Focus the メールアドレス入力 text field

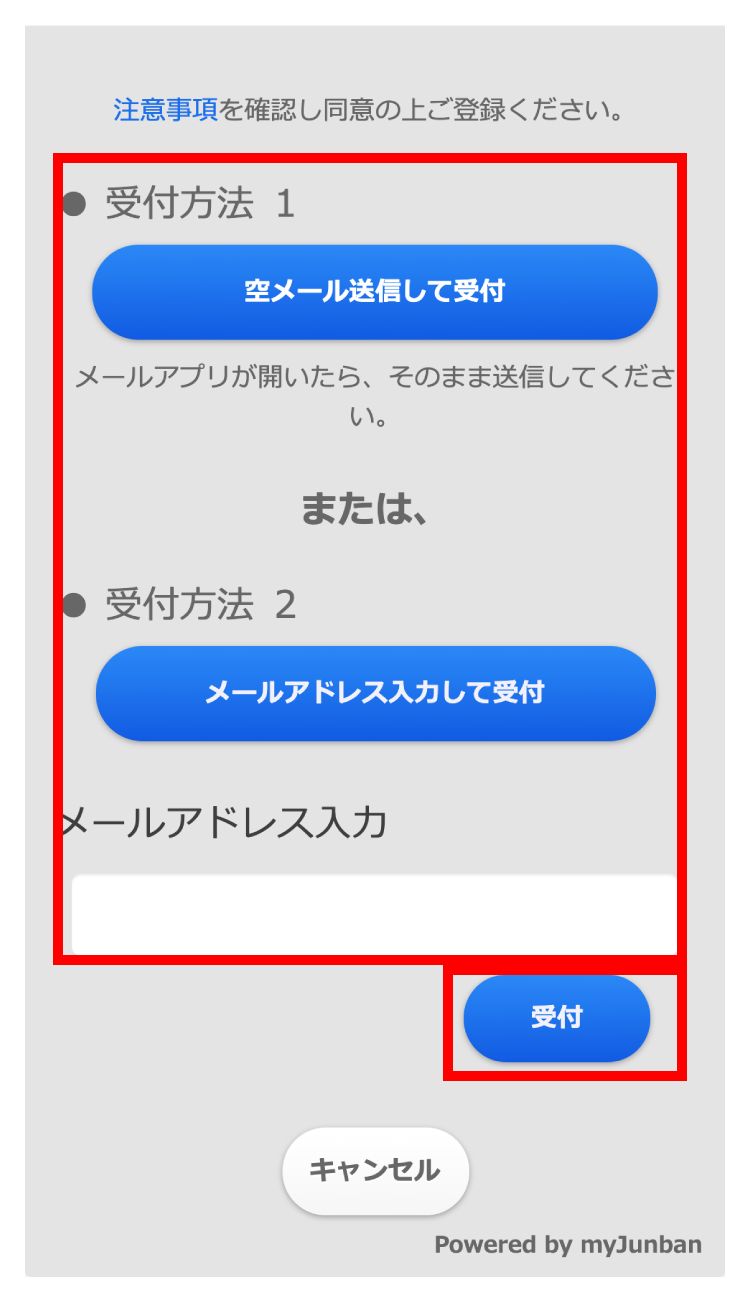point(372,914)
